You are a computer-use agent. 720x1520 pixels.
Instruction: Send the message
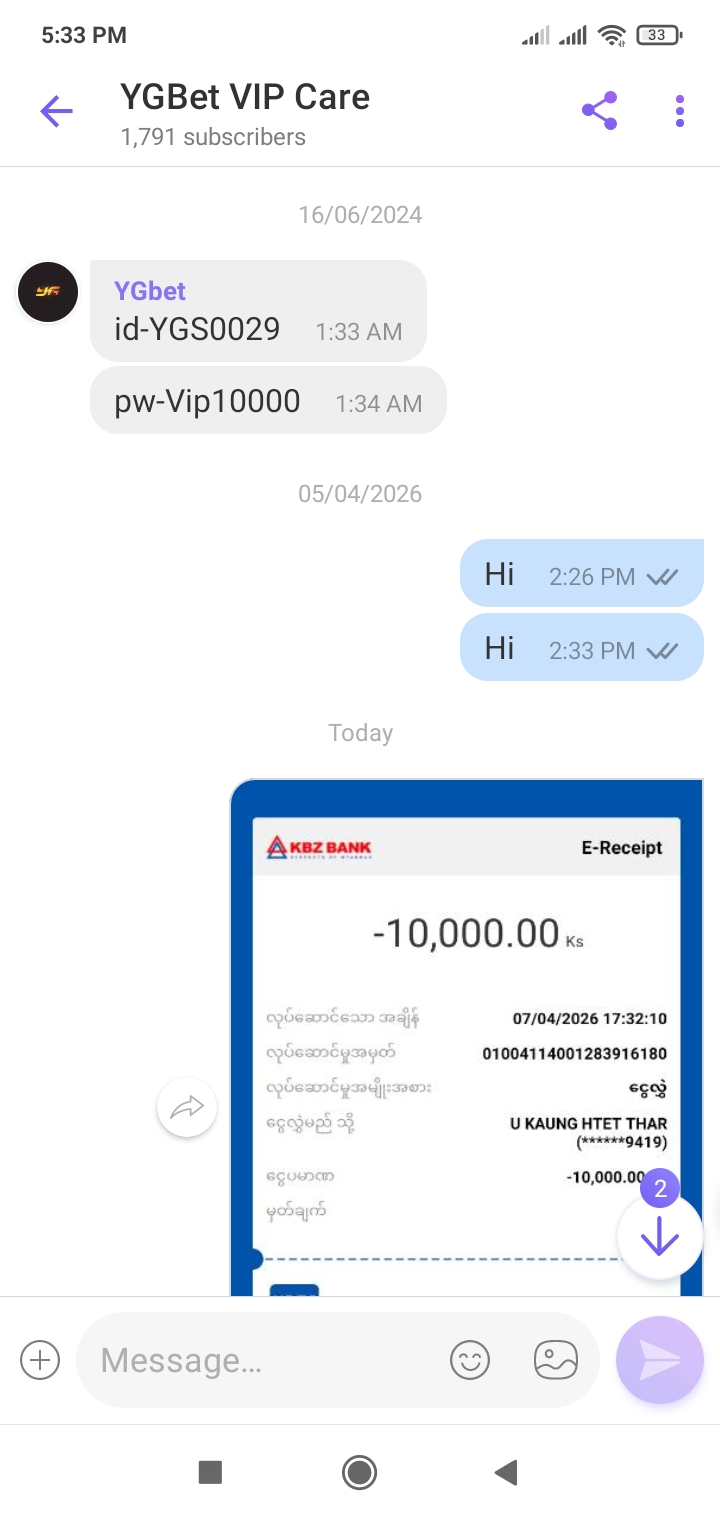(x=660, y=1360)
